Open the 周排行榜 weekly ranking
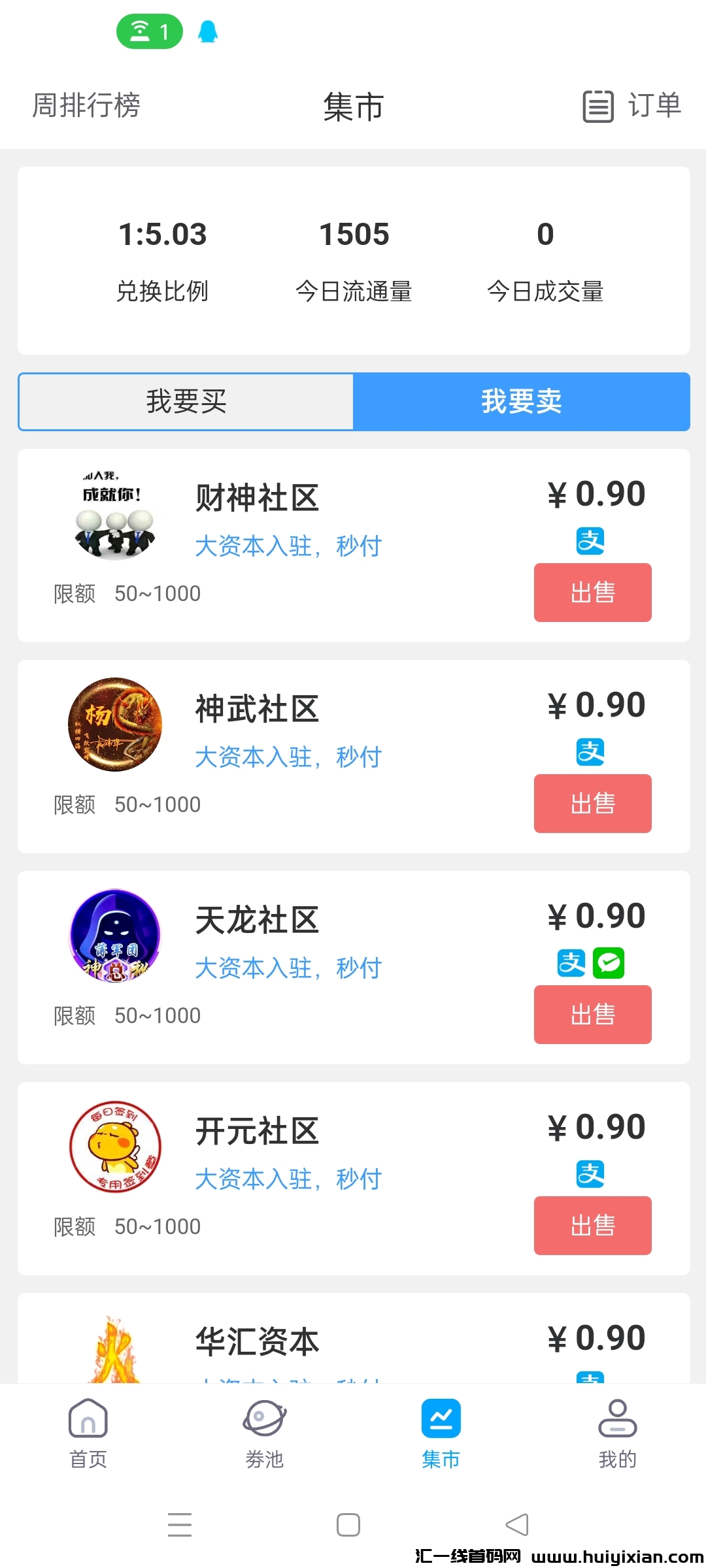 (x=86, y=106)
